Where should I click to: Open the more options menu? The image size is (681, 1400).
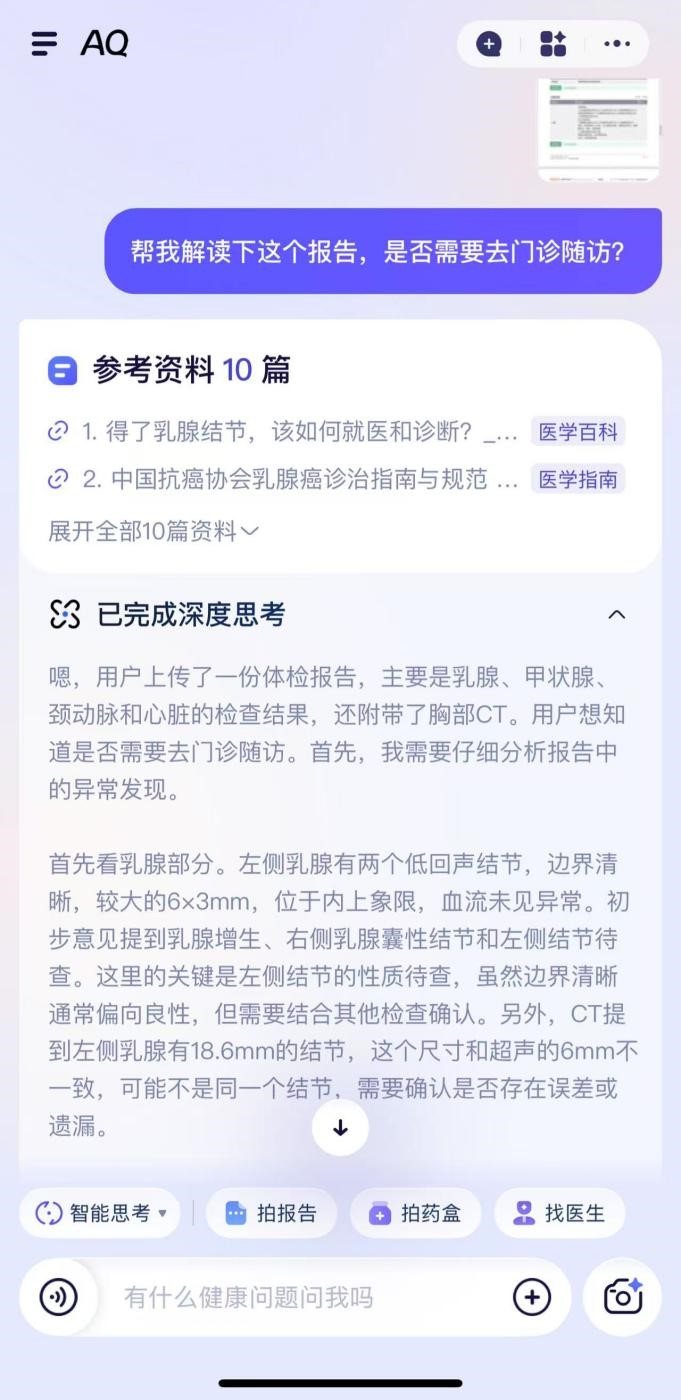617,44
